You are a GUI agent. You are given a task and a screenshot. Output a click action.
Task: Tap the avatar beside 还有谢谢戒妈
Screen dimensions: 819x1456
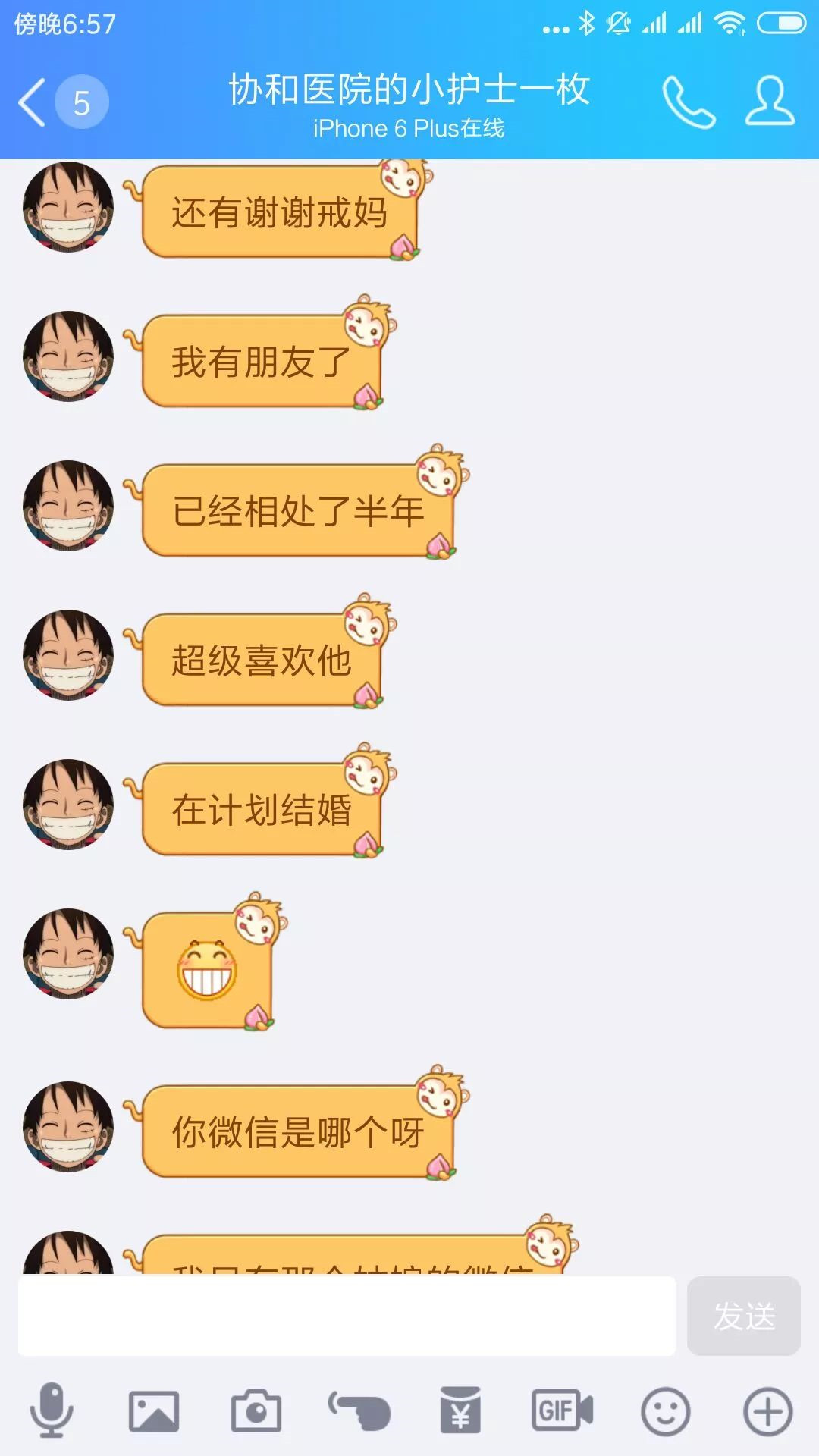coord(68,207)
